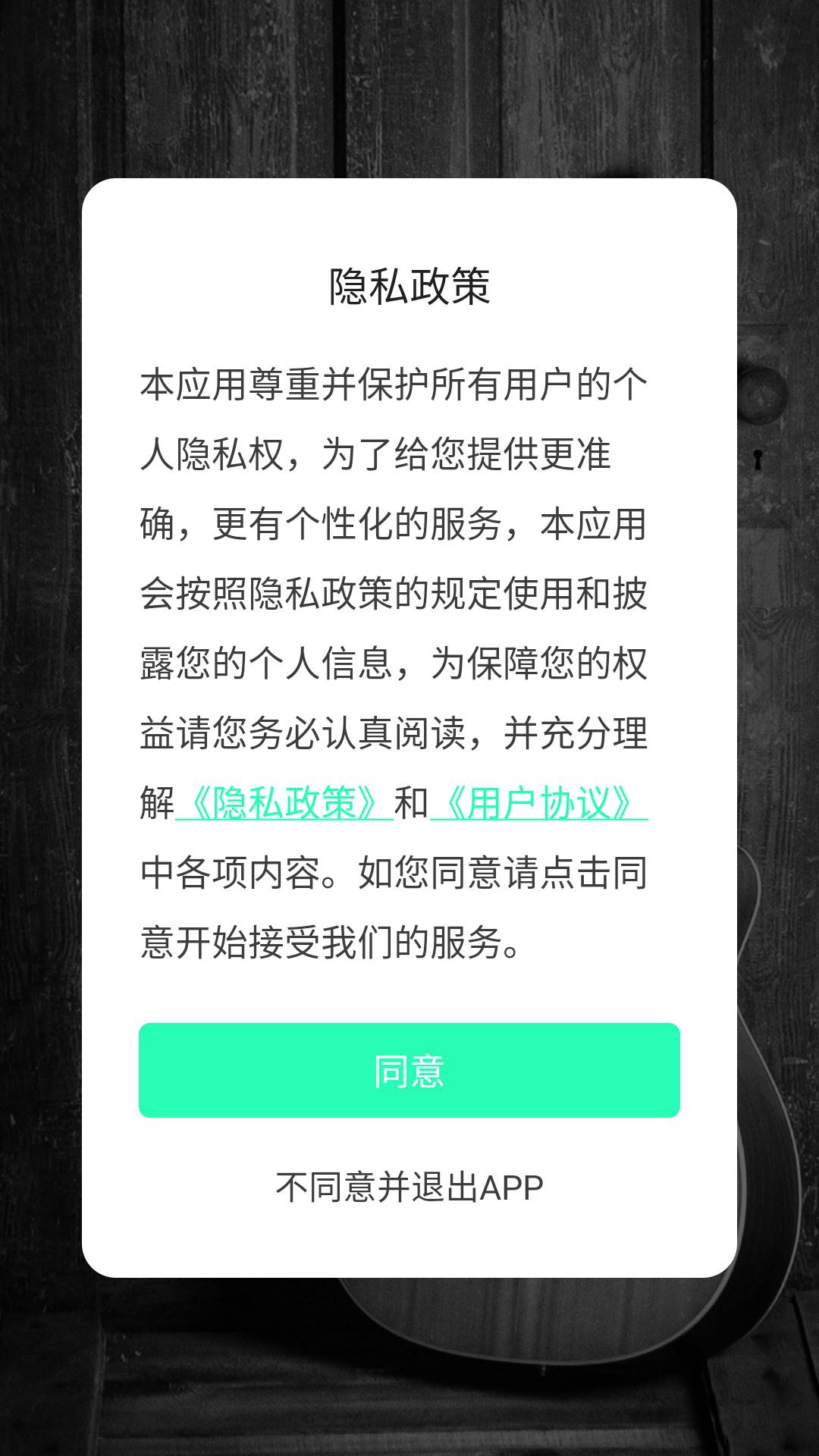The image size is (819, 1456).
Task: Choose 不同意并退出APP to exit
Action: [x=409, y=1188]
